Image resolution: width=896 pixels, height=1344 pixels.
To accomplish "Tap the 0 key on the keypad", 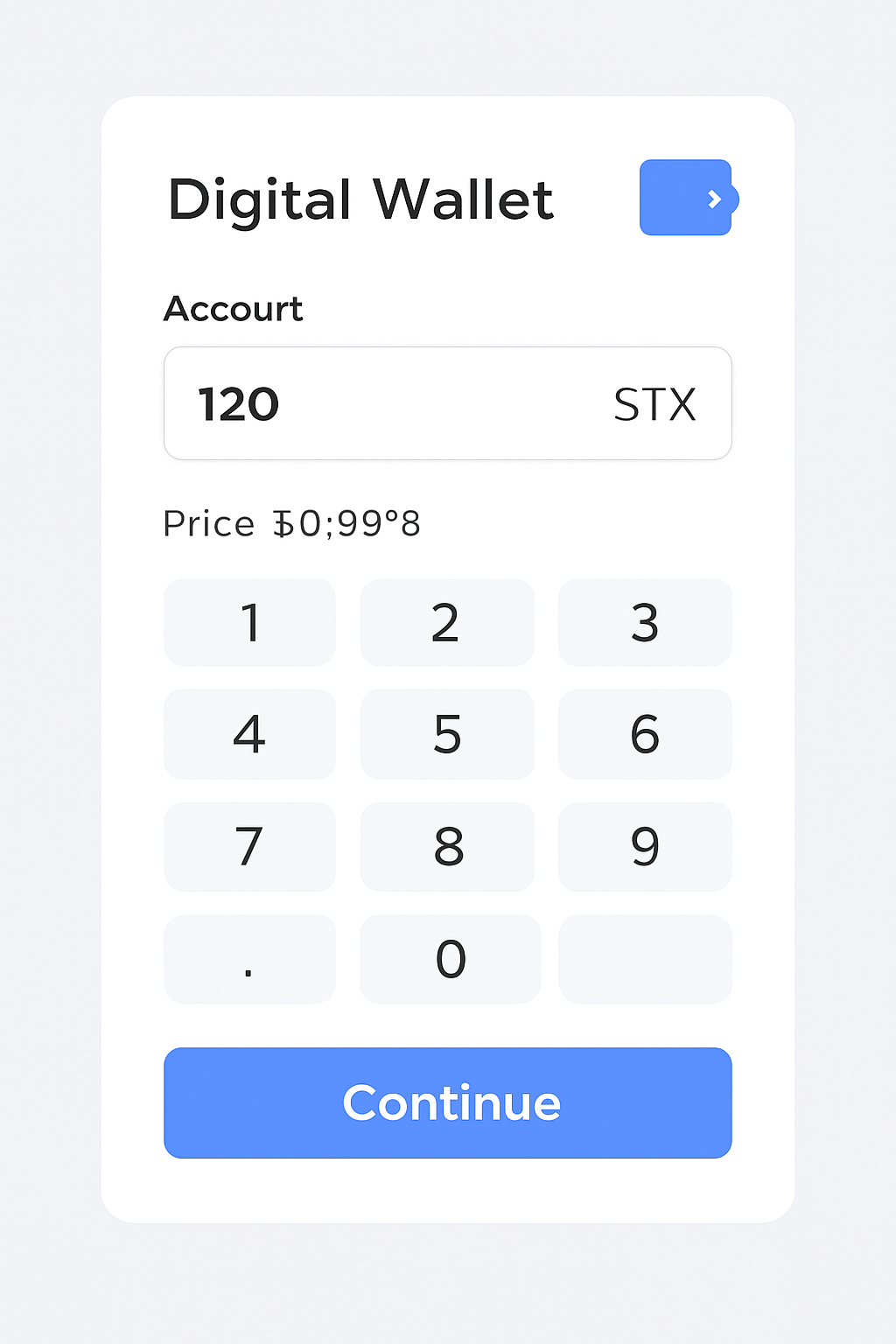I will pyautogui.click(x=450, y=959).
